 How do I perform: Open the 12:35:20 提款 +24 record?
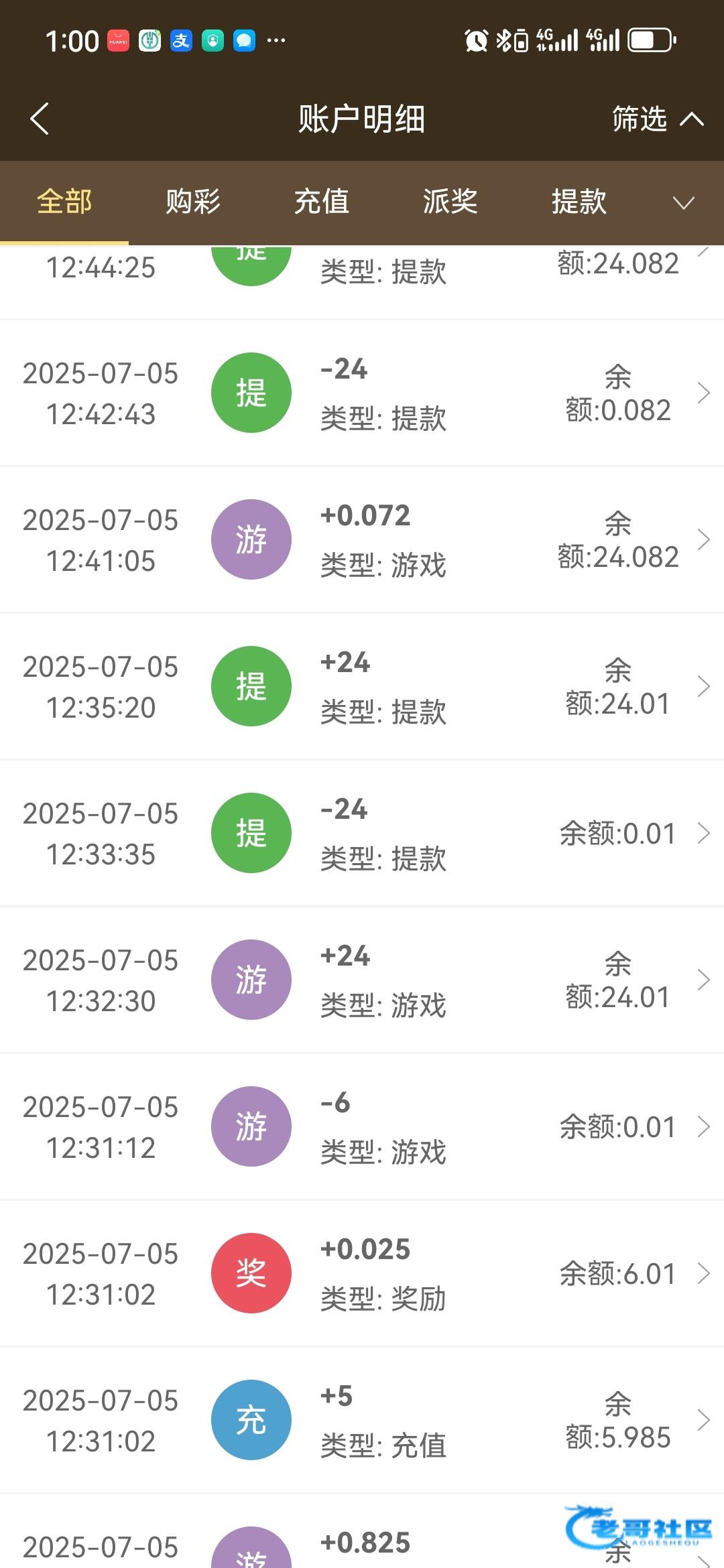362,687
